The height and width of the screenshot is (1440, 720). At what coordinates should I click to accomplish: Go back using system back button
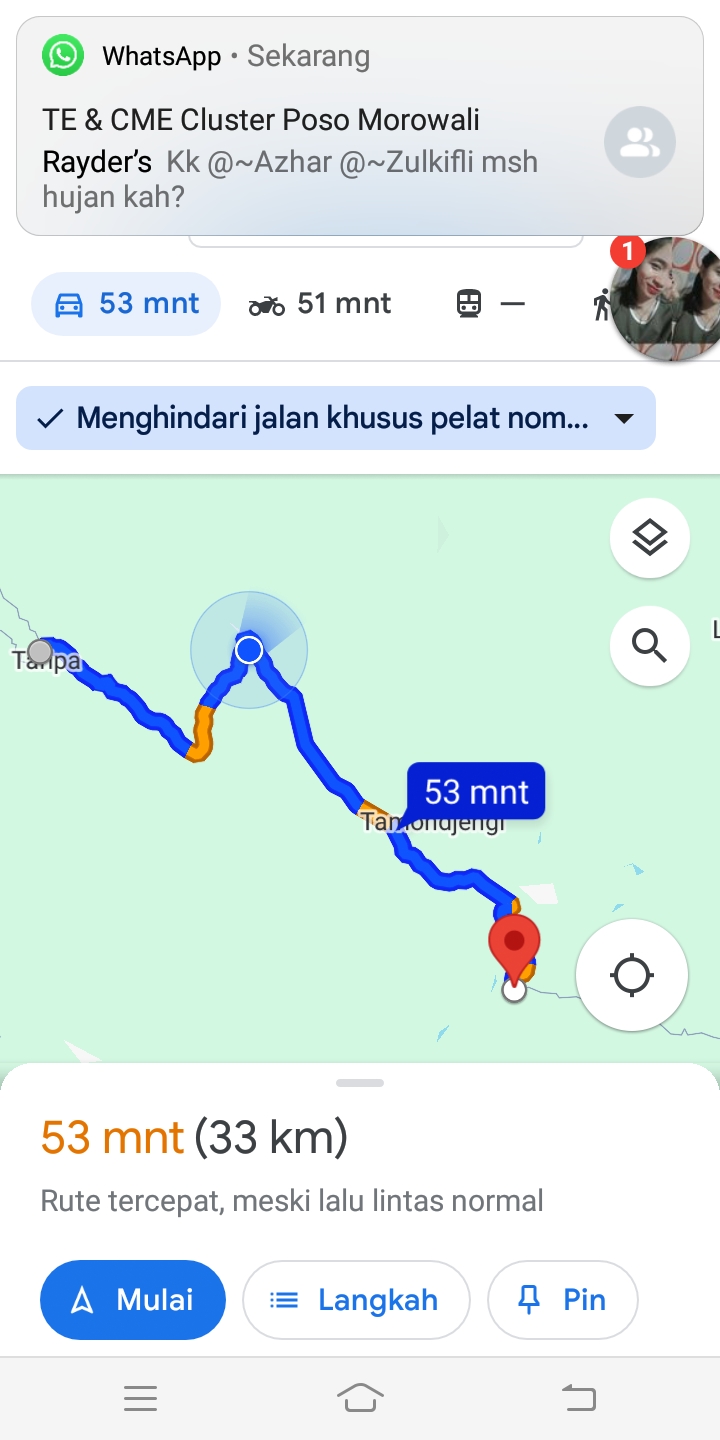579,1398
